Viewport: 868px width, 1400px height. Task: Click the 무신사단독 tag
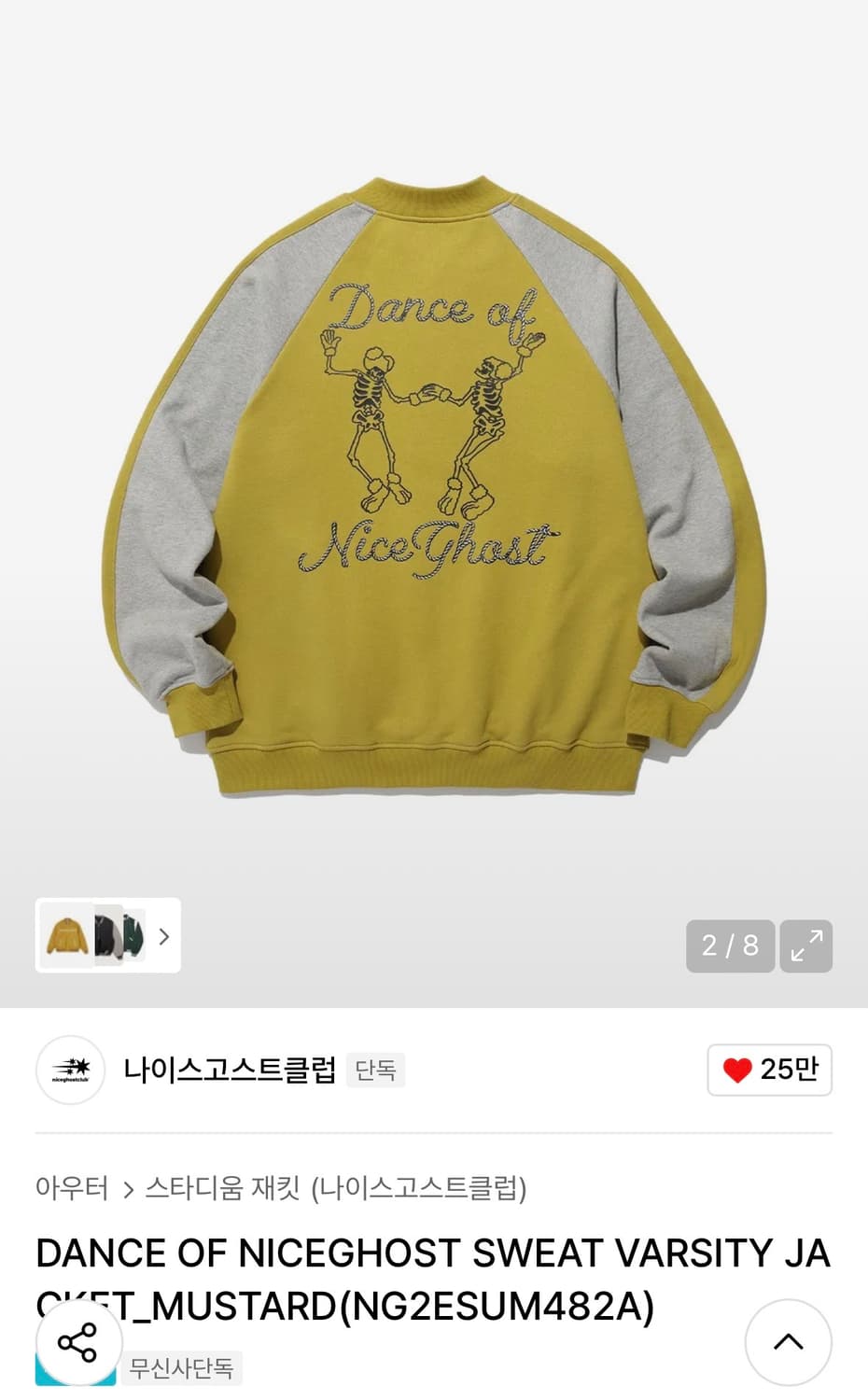click(181, 1368)
